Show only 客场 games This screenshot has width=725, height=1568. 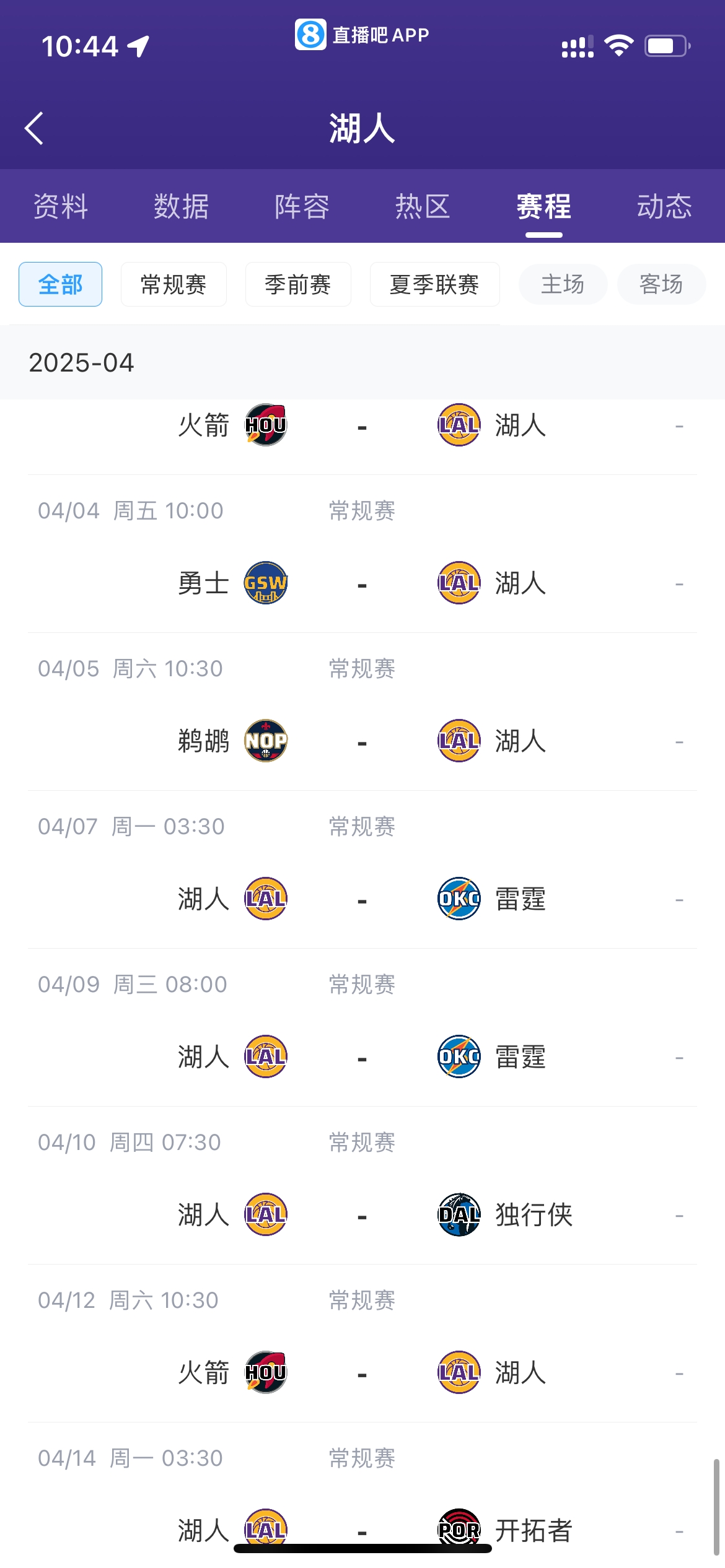[661, 284]
